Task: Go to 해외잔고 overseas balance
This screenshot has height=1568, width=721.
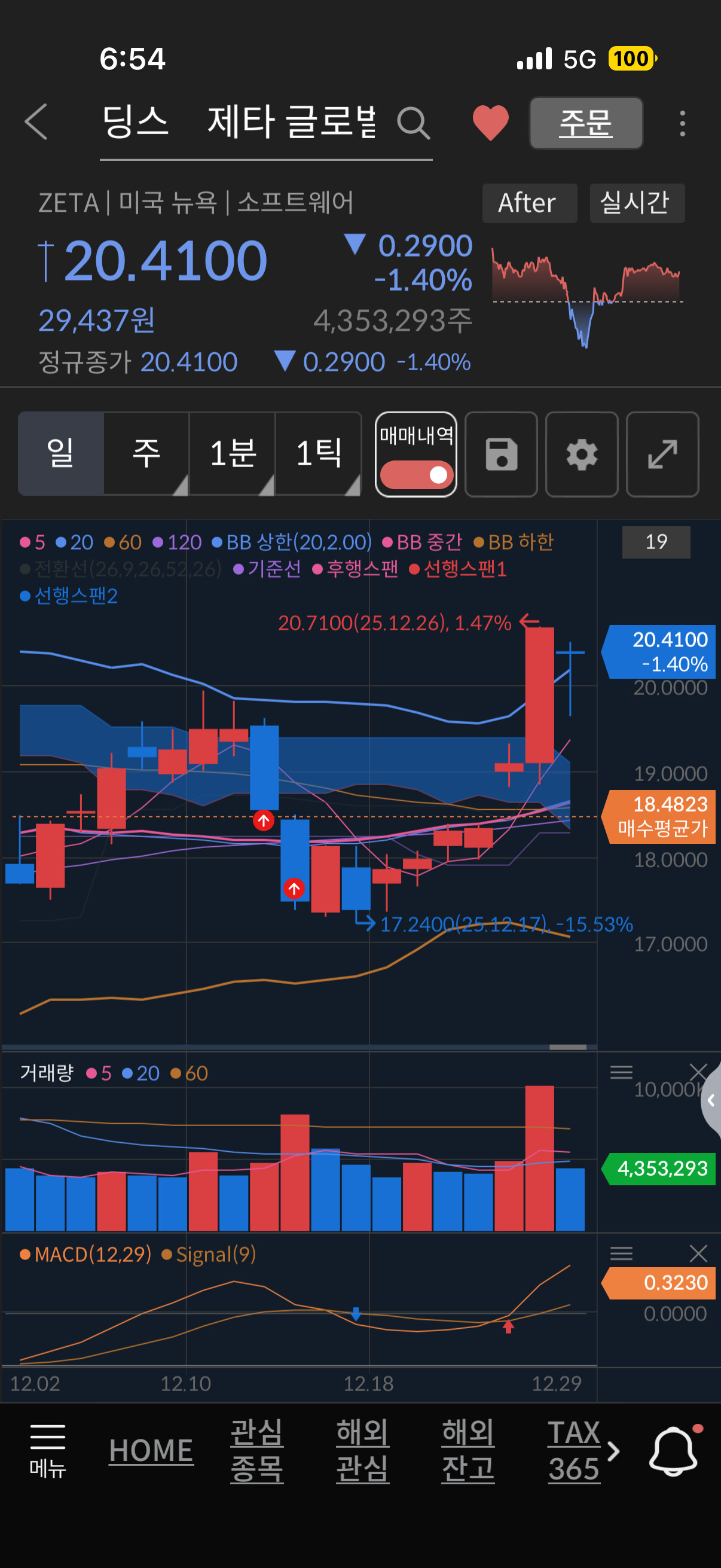Action: [x=468, y=1451]
